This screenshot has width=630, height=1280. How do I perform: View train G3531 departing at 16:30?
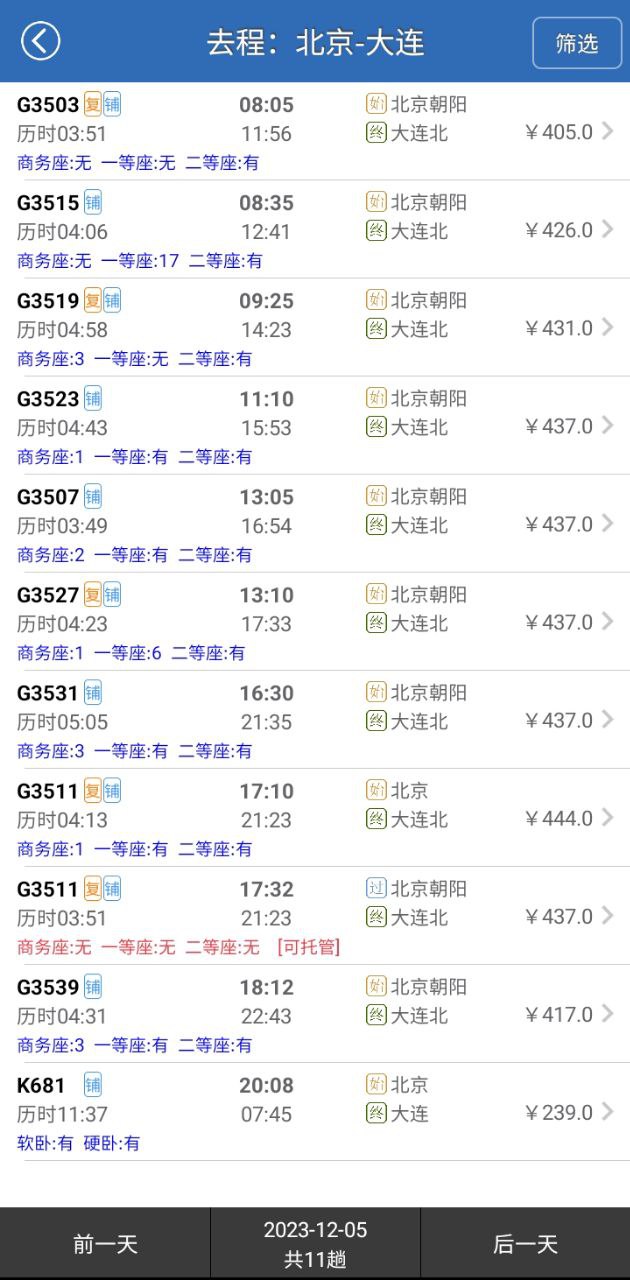click(x=315, y=720)
